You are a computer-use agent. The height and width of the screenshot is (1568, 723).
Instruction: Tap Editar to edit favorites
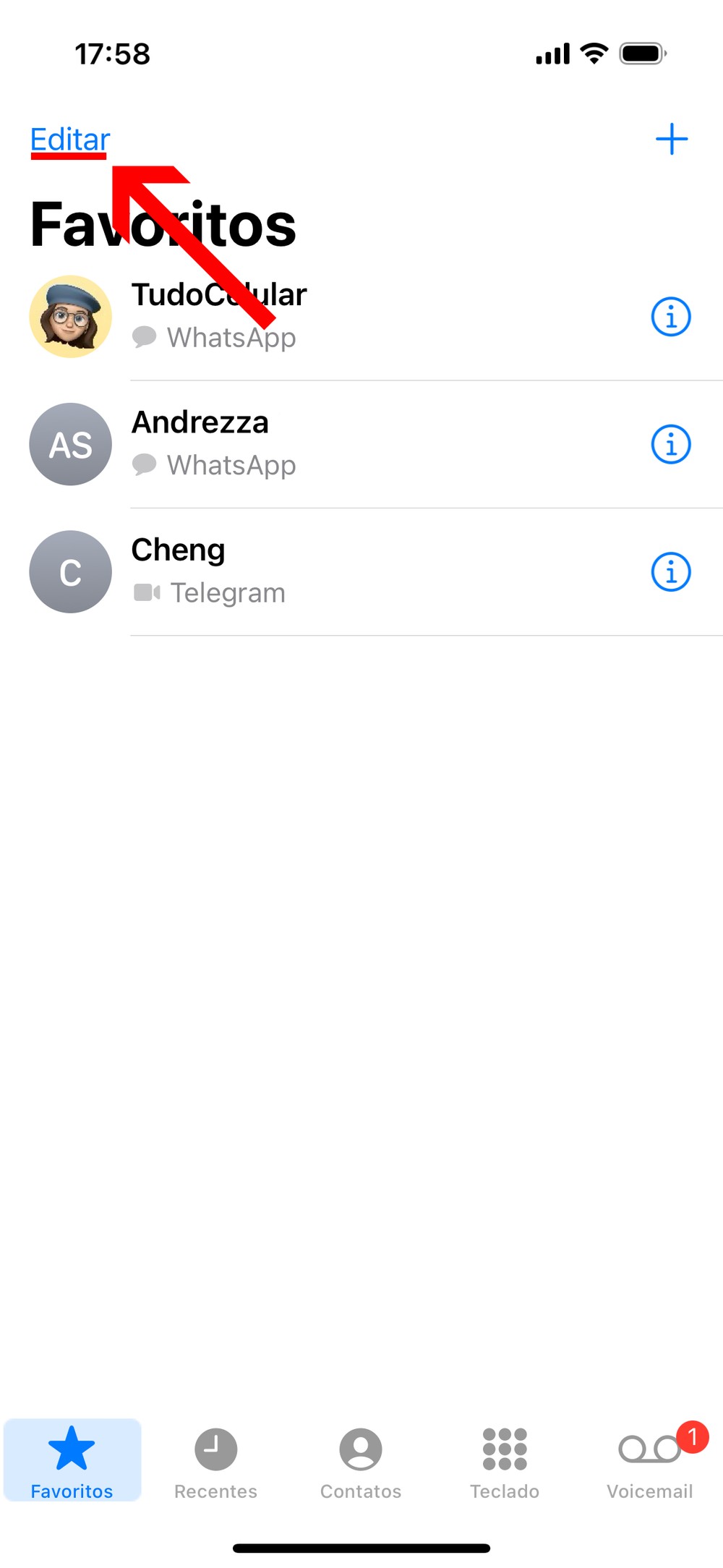pyautogui.click(x=70, y=139)
